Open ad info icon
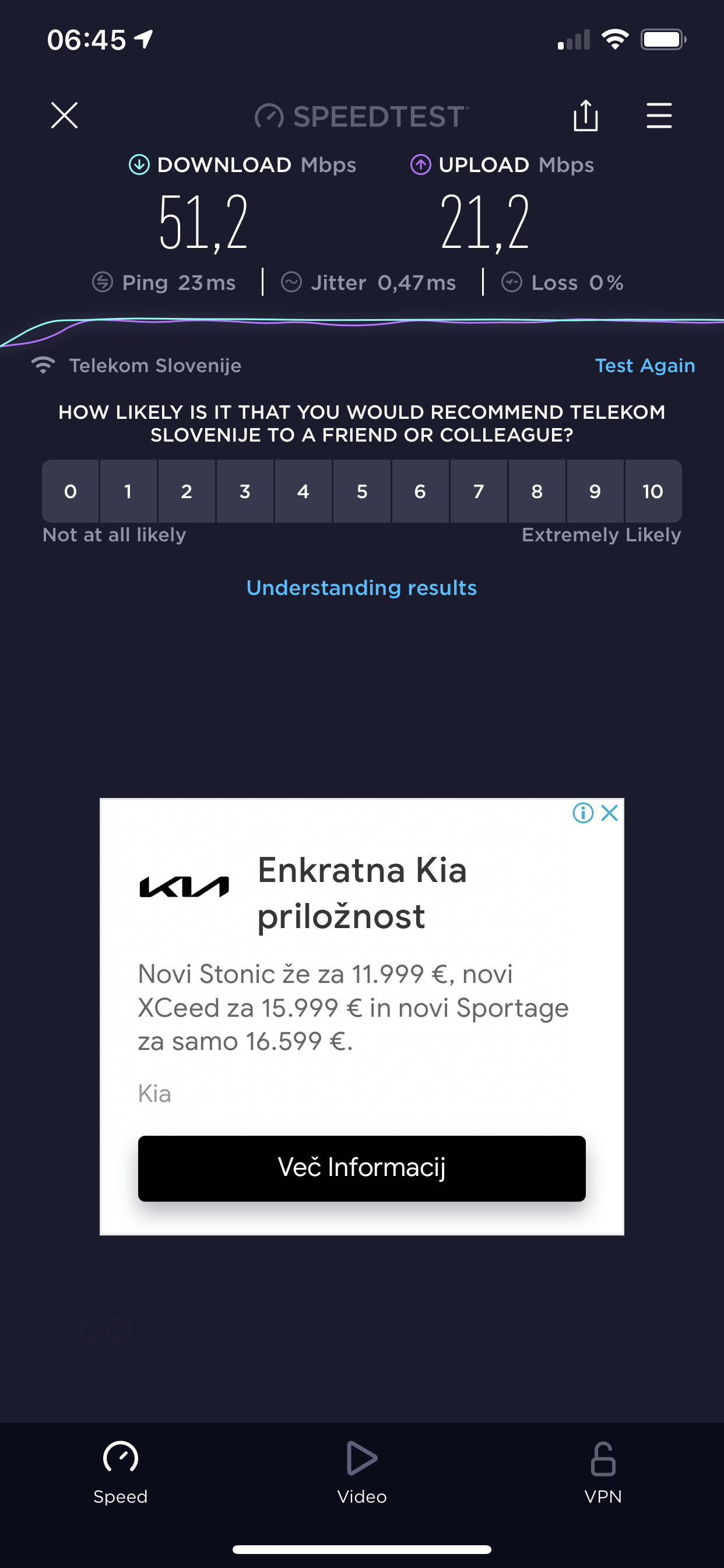Image resolution: width=724 pixels, height=1568 pixels. pyautogui.click(x=583, y=813)
